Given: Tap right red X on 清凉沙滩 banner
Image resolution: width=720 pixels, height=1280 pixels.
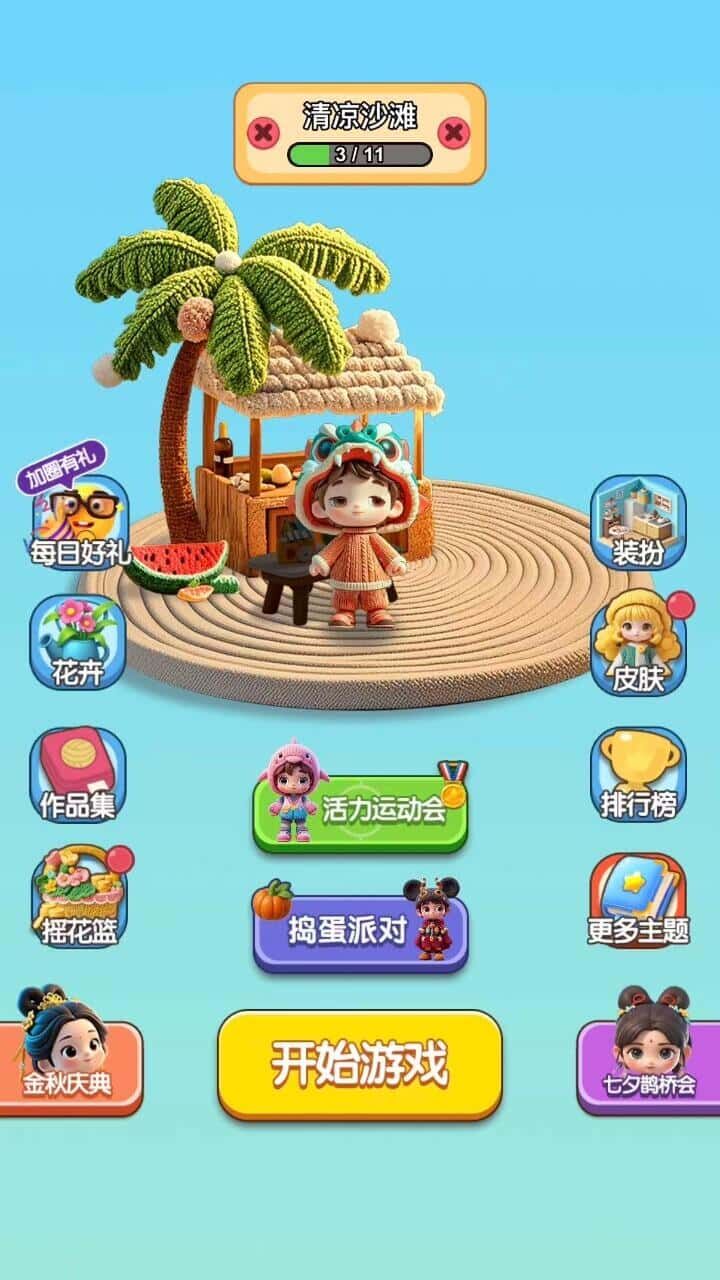Looking at the screenshot, I should (x=454, y=132).
